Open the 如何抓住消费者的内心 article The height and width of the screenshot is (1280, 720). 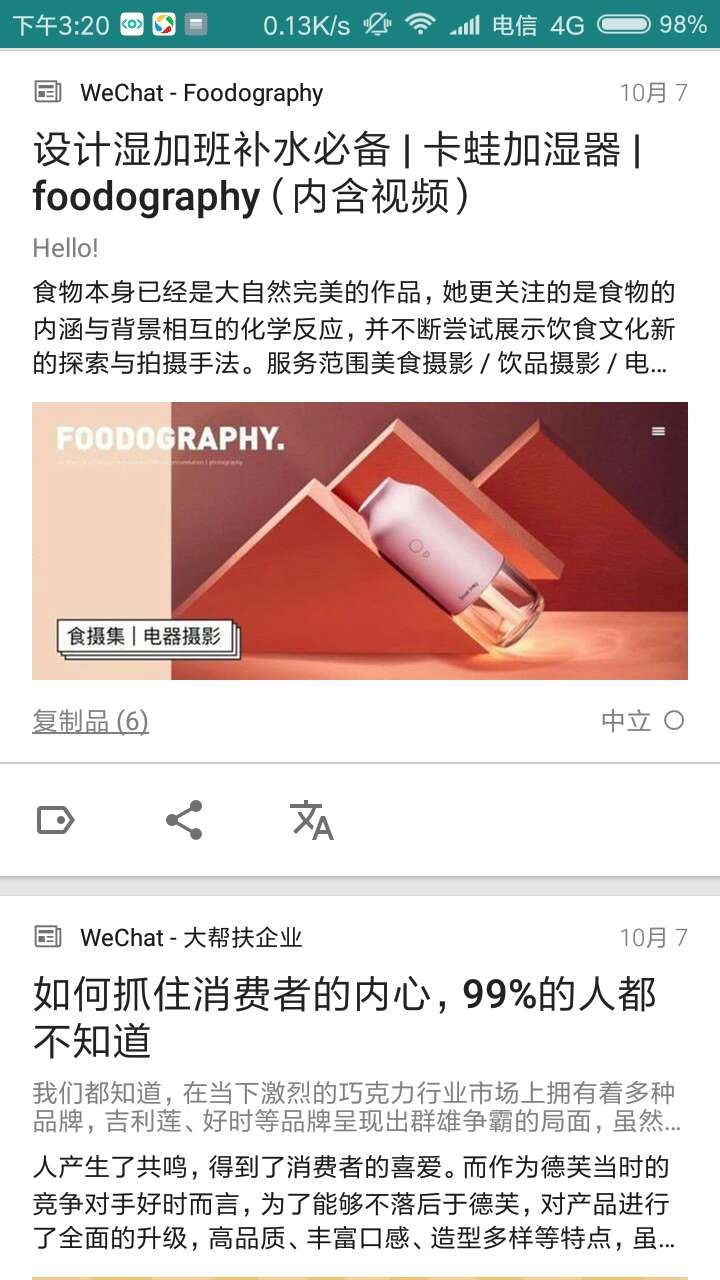(344, 1017)
